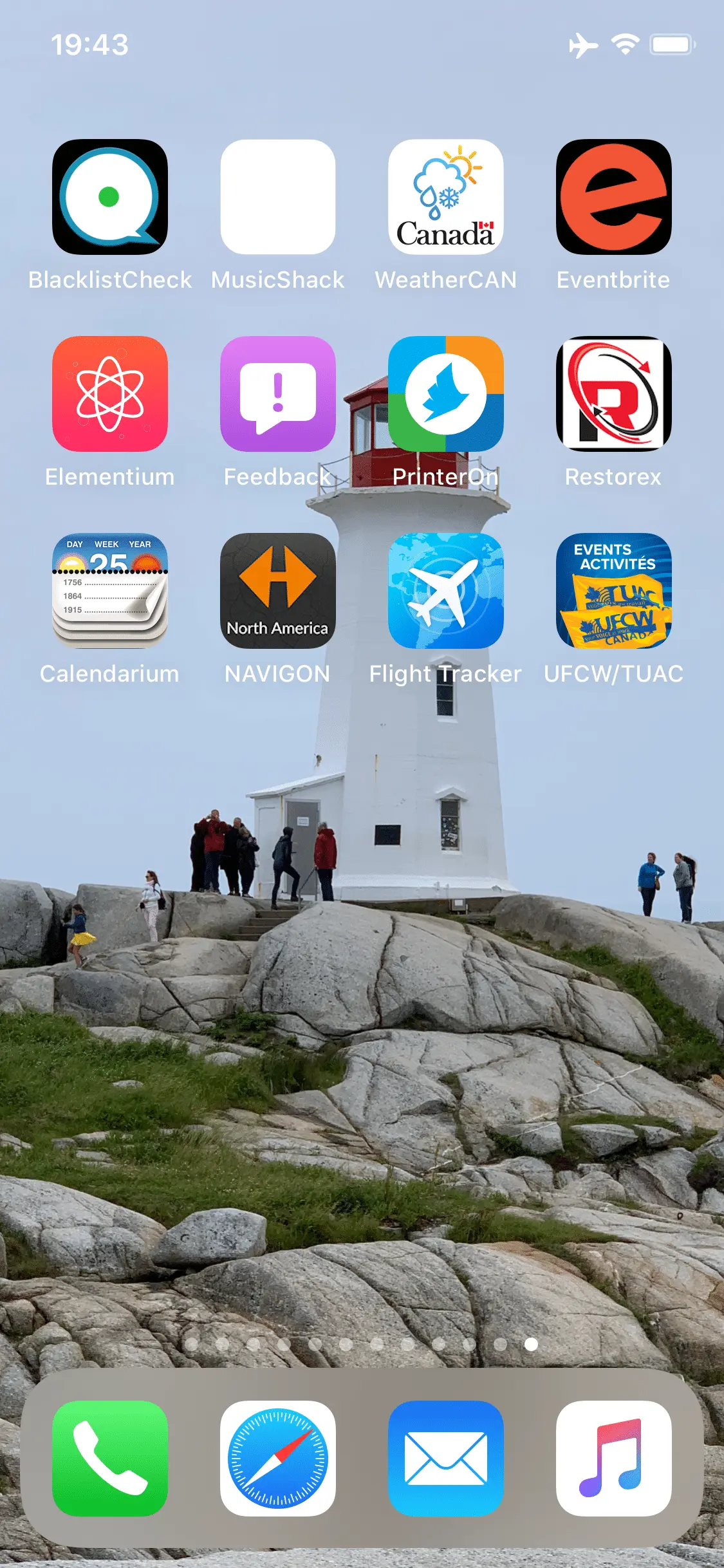Open the UFCW/TUAC events app
Image resolution: width=724 pixels, height=1568 pixels.
coord(613,591)
